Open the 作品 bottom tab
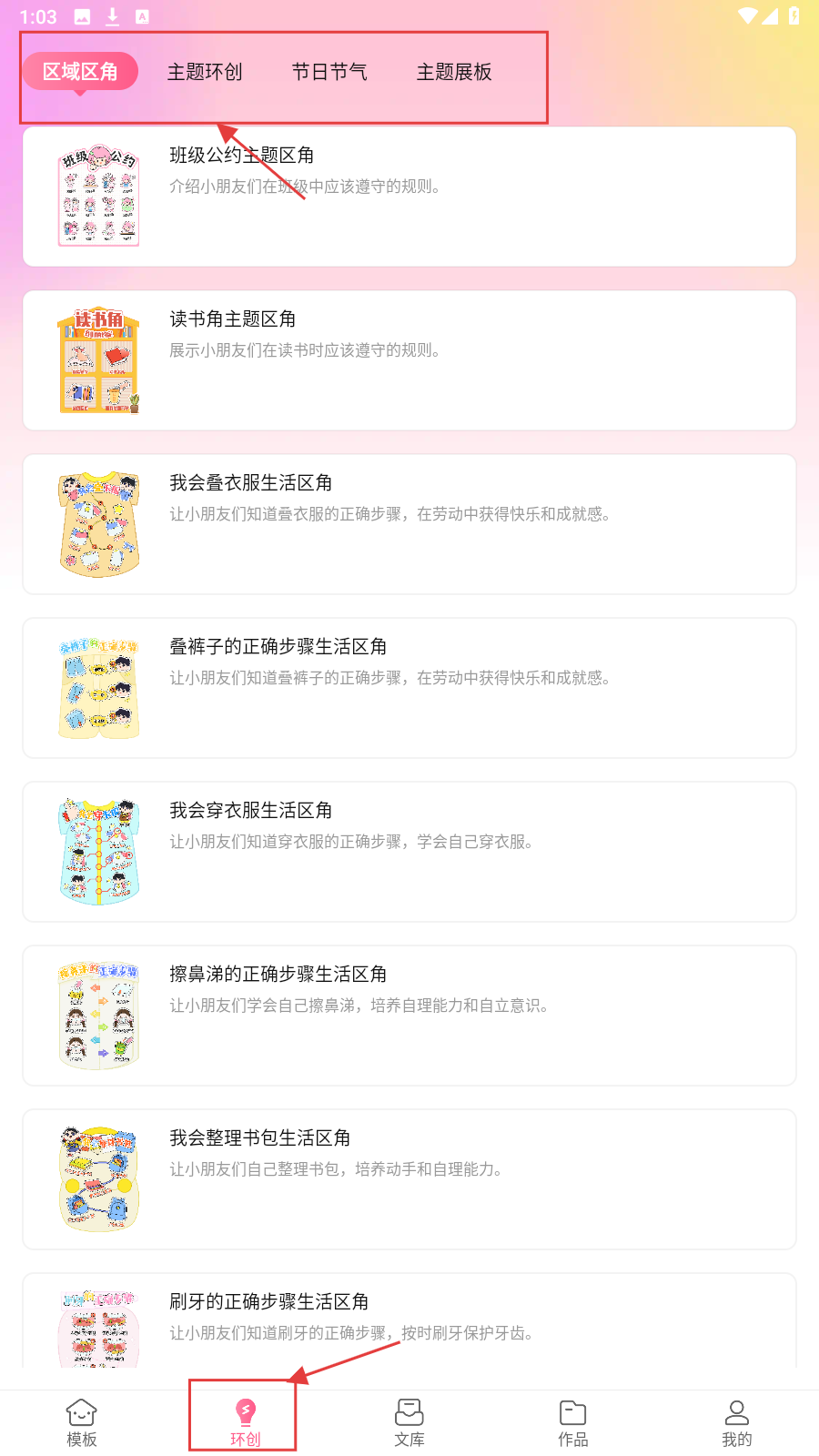 (x=573, y=1423)
